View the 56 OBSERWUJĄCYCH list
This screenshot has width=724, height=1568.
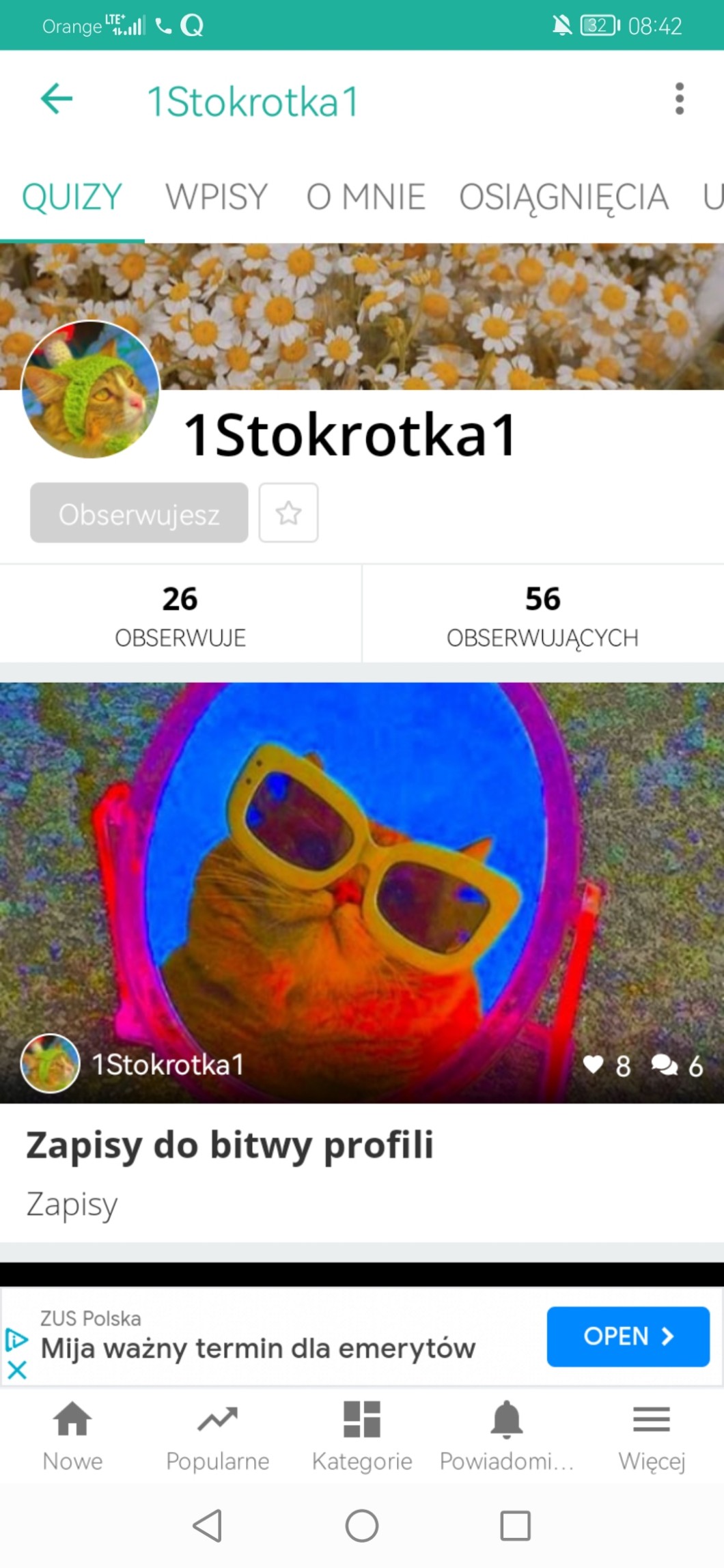542,615
